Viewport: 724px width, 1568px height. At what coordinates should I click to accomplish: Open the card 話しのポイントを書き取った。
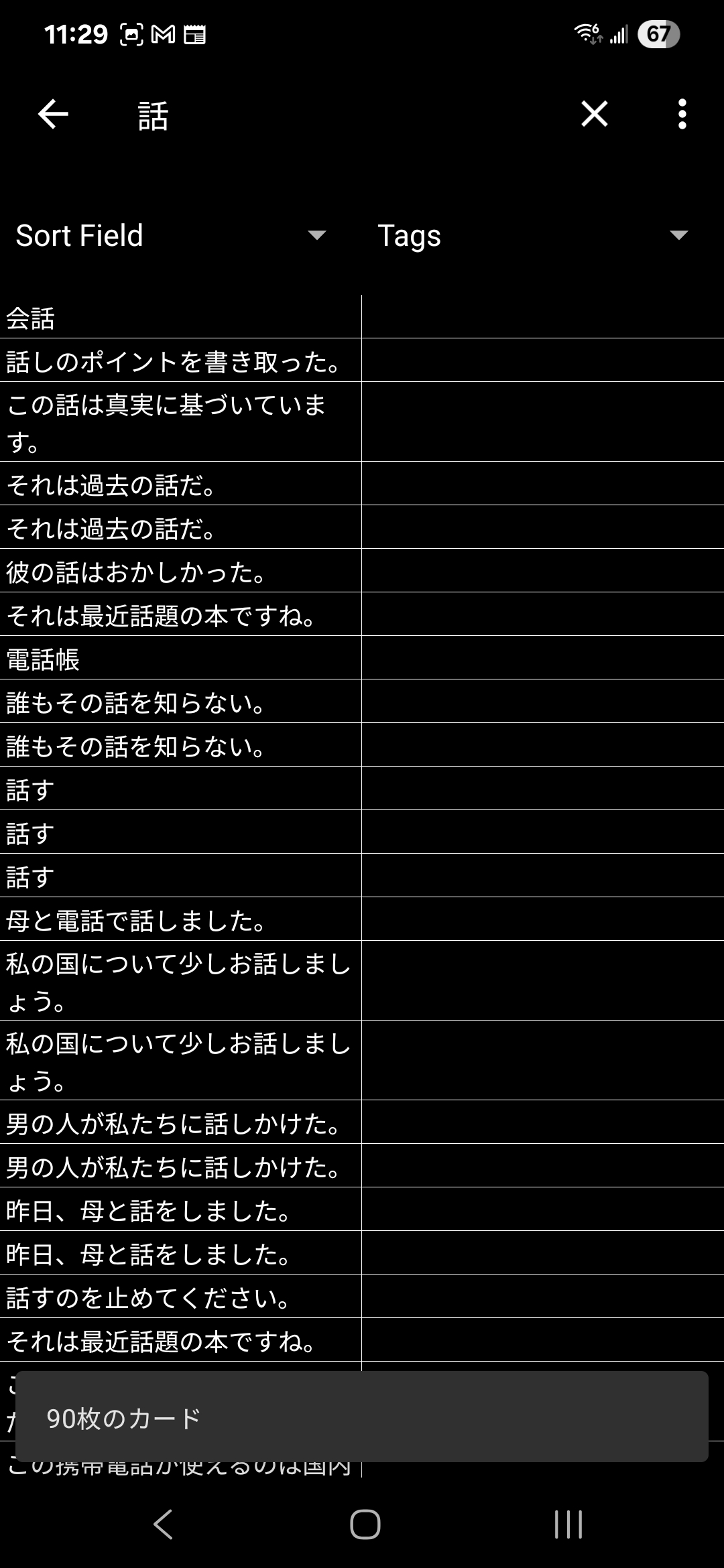pos(362,361)
